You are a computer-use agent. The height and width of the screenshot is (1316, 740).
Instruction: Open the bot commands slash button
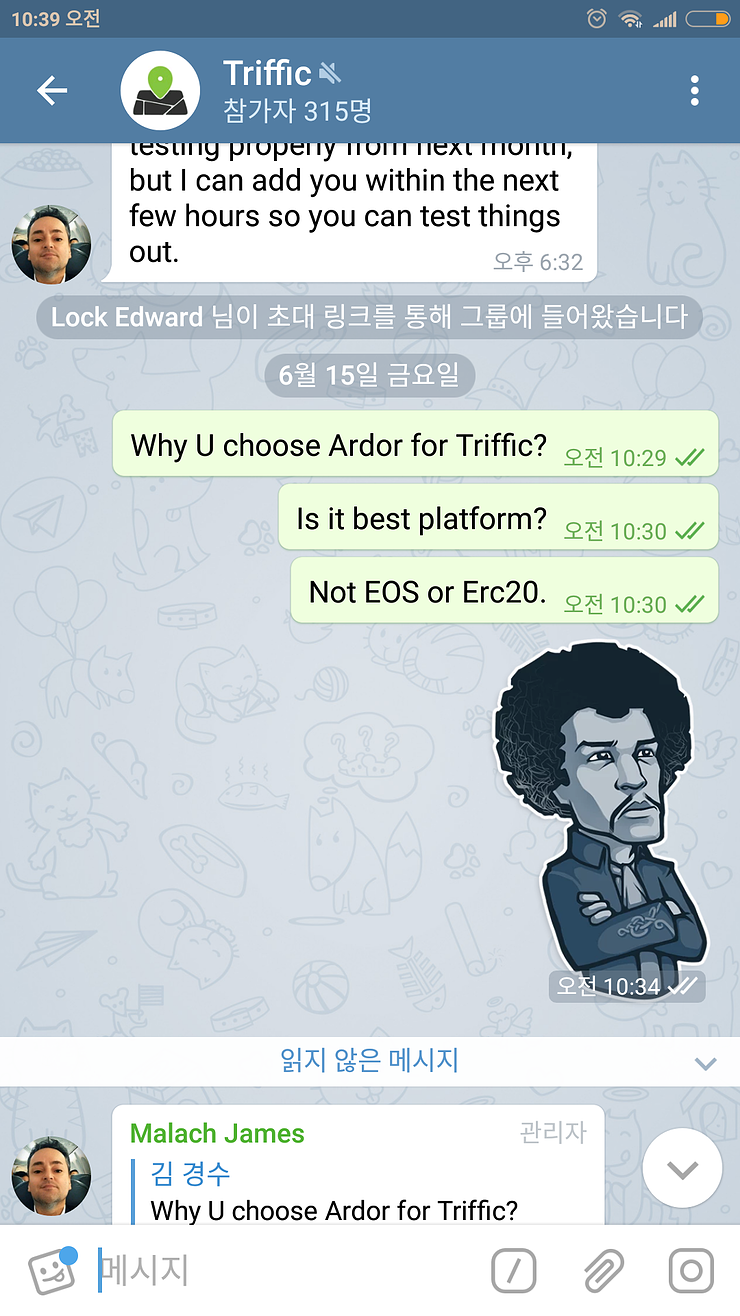click(x=514, y=1271)
